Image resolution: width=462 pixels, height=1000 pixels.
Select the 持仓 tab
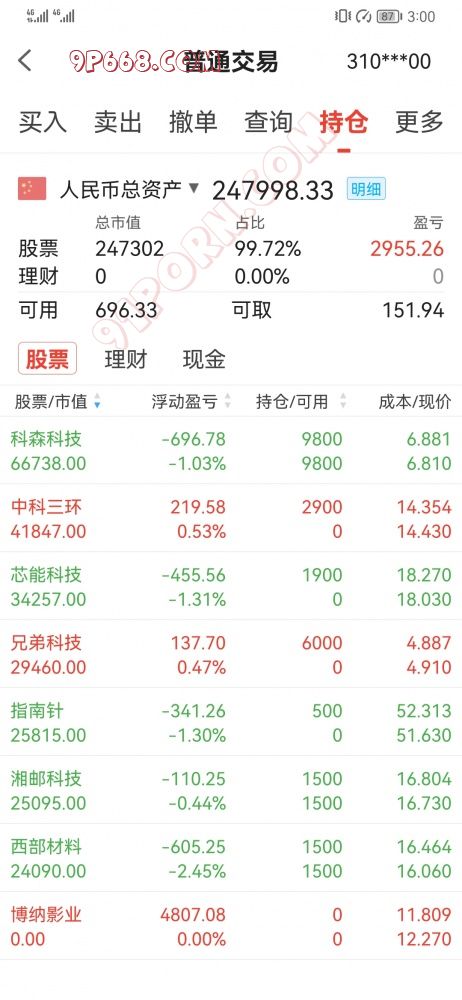click(344, 122)
